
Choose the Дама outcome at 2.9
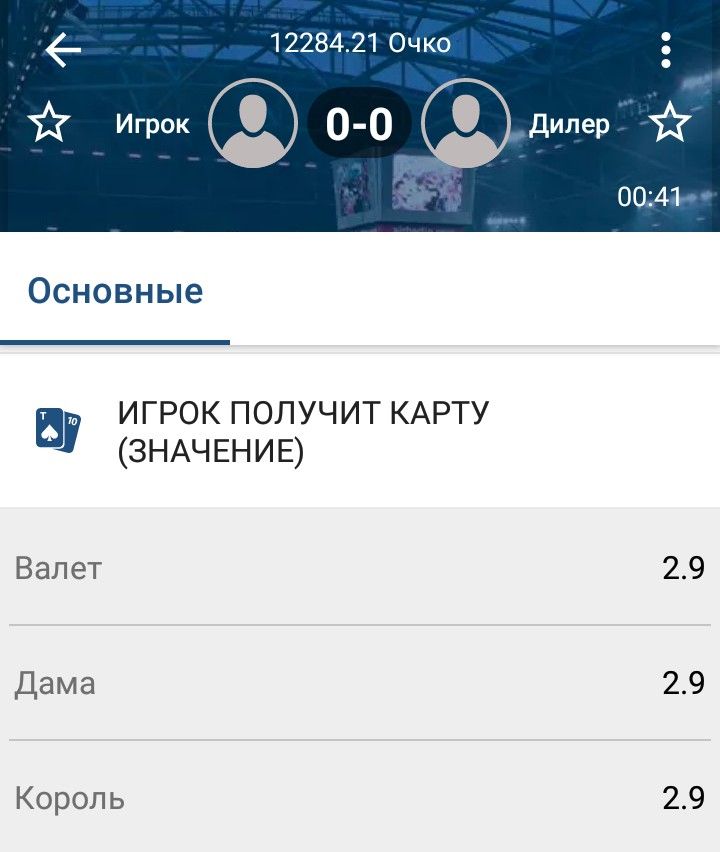click(x=360, y=683)
